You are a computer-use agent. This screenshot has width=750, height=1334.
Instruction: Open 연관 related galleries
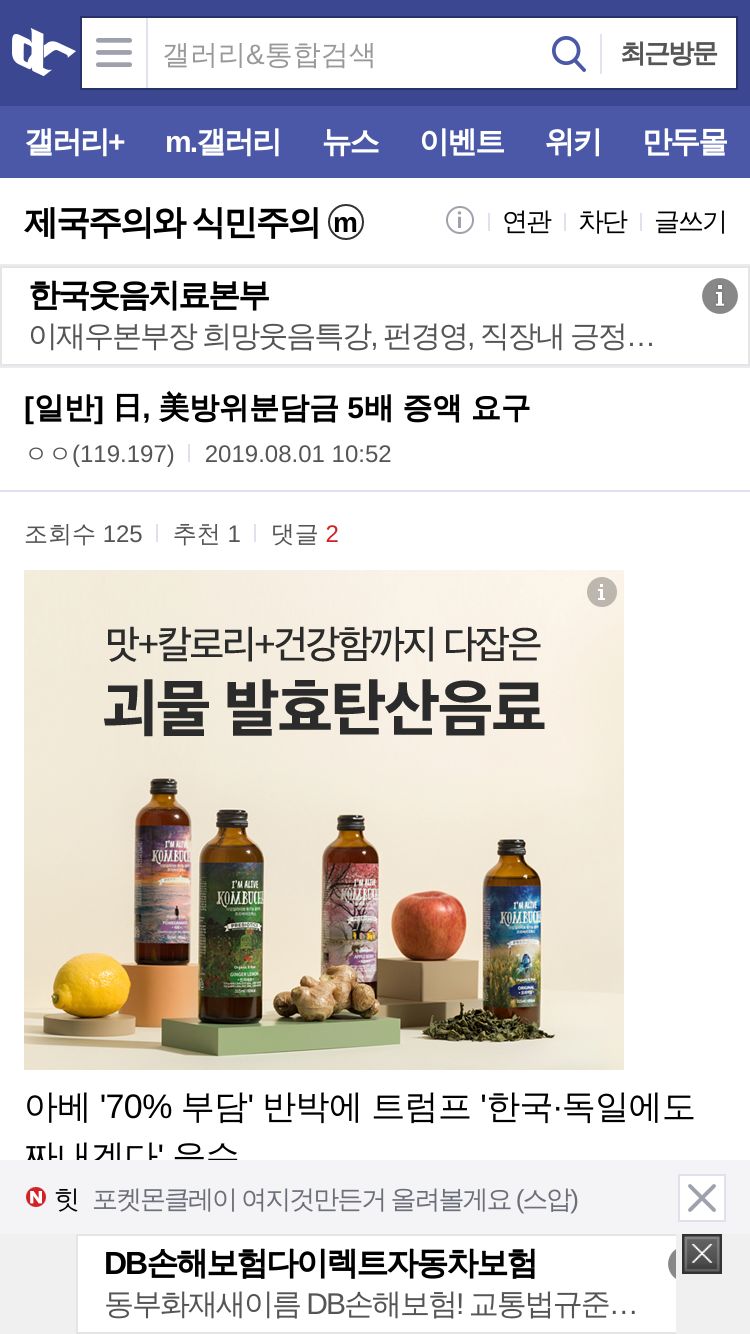click(527, 222)
